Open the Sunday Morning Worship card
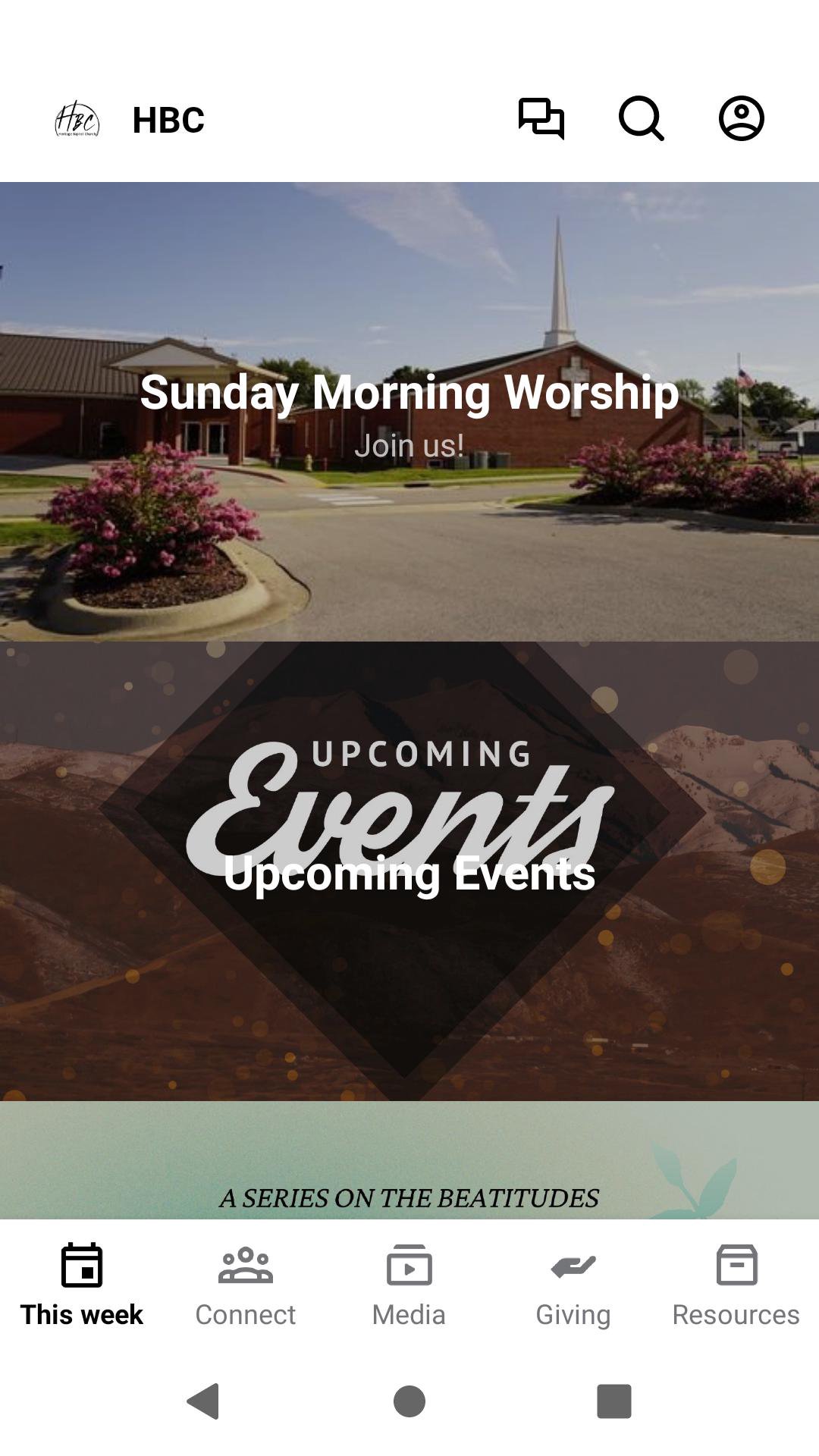The image size is (819, 1456). [x=409, y=412]
